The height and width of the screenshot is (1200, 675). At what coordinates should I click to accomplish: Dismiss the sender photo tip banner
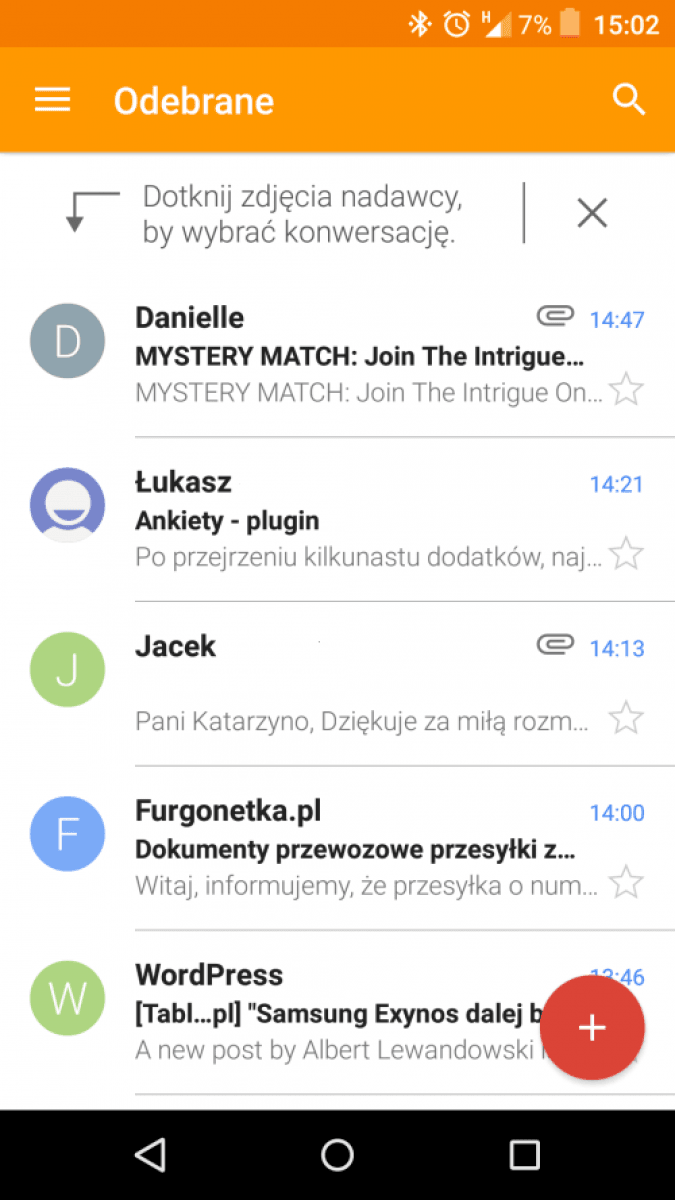592,212
